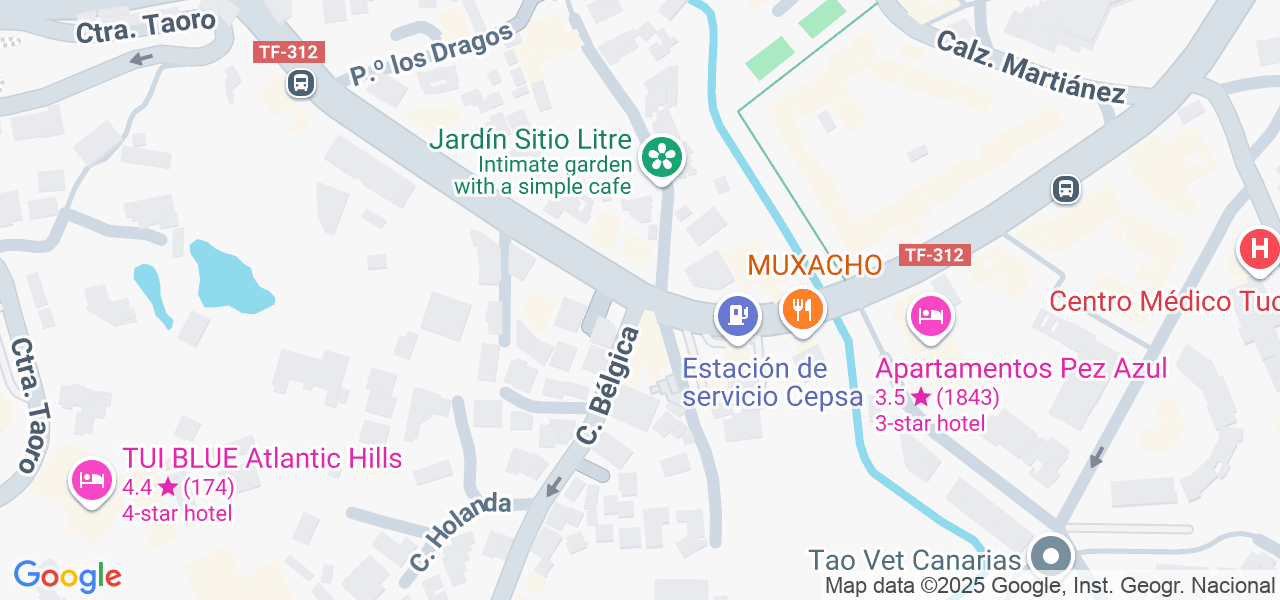The width and height of the screenshot is (1280, 600).
Task: Tap the Tao Vet Canarias marker
Action: pyautogui.click(x=1050, y=555)
